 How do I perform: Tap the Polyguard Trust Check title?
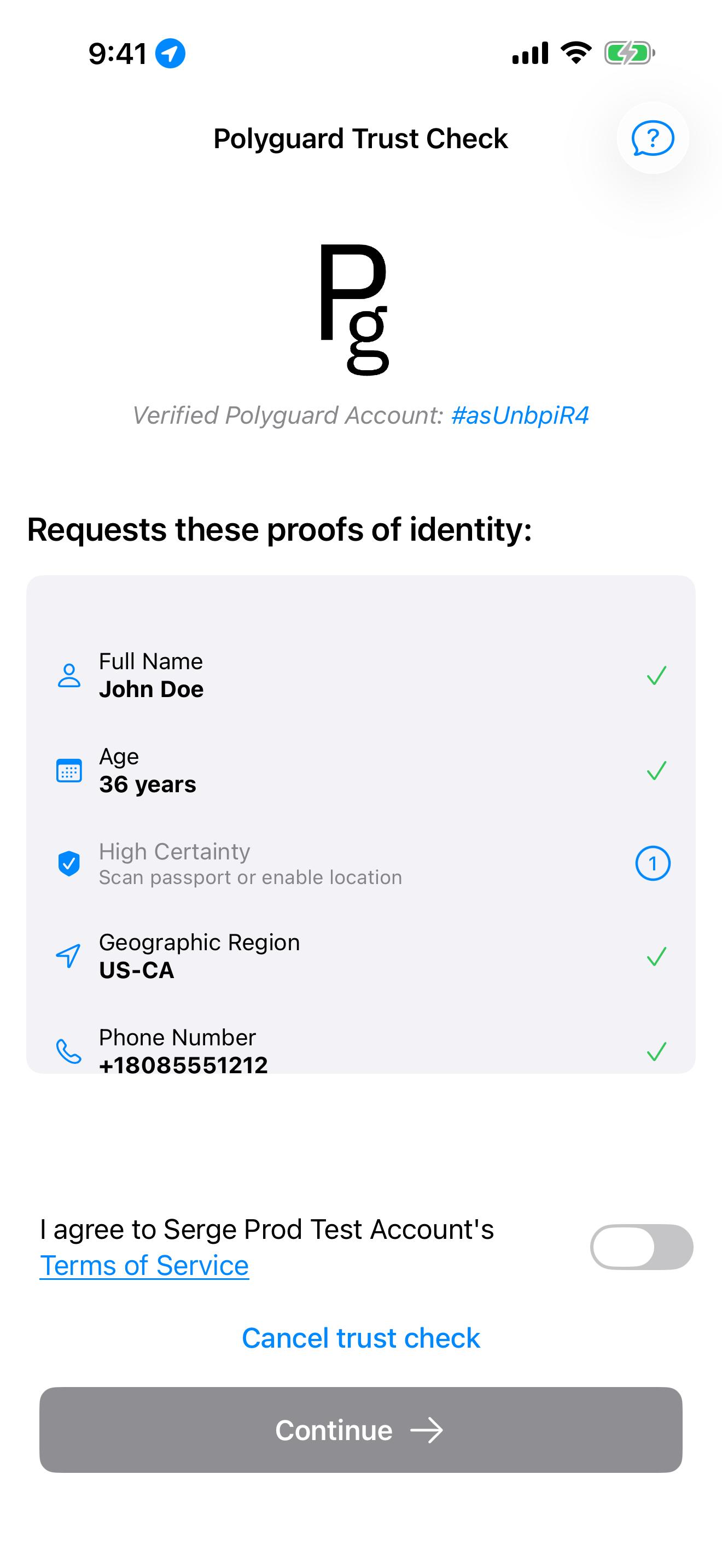[x=360, y=138]
